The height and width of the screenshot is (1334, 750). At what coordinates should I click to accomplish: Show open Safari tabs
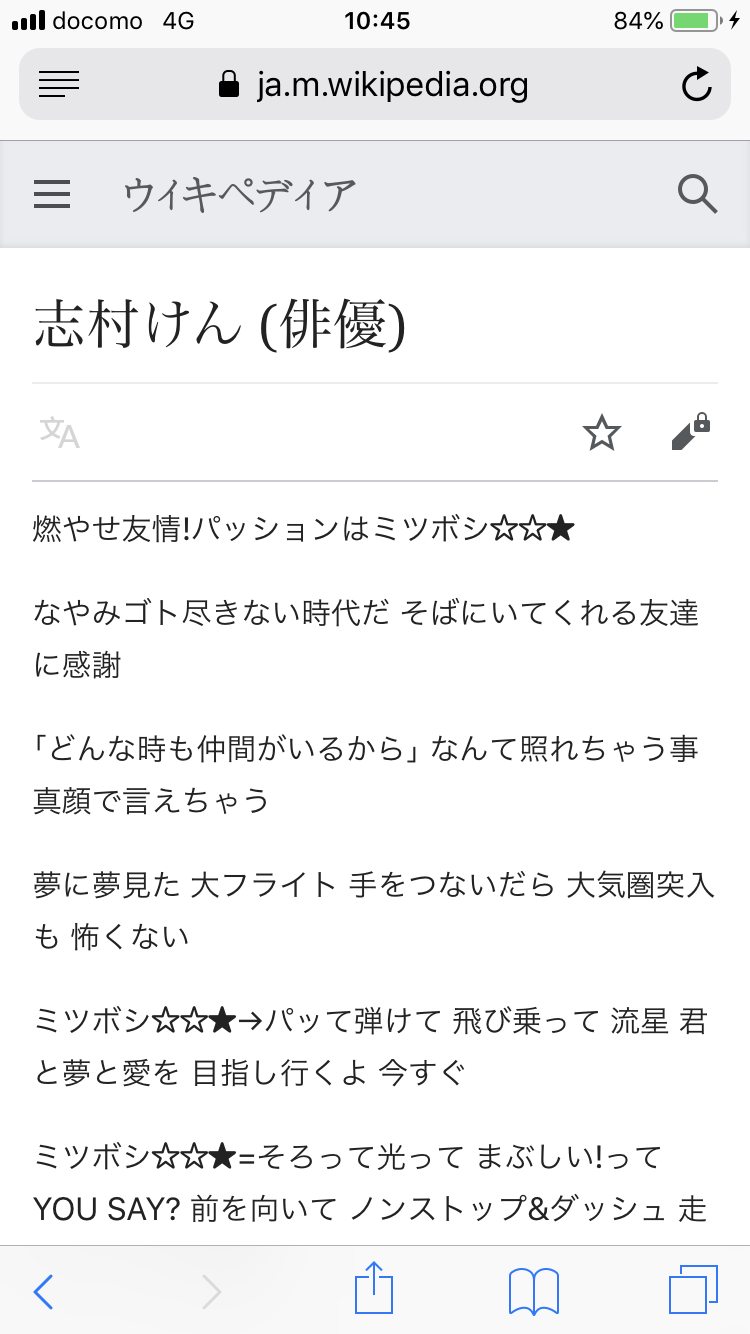pos(693,1290)
